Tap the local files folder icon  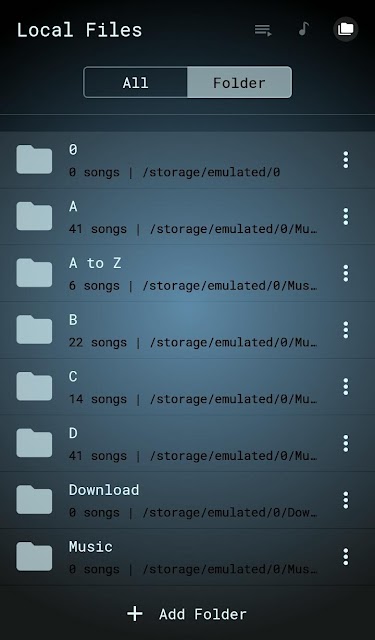click(x=346, y=29)
